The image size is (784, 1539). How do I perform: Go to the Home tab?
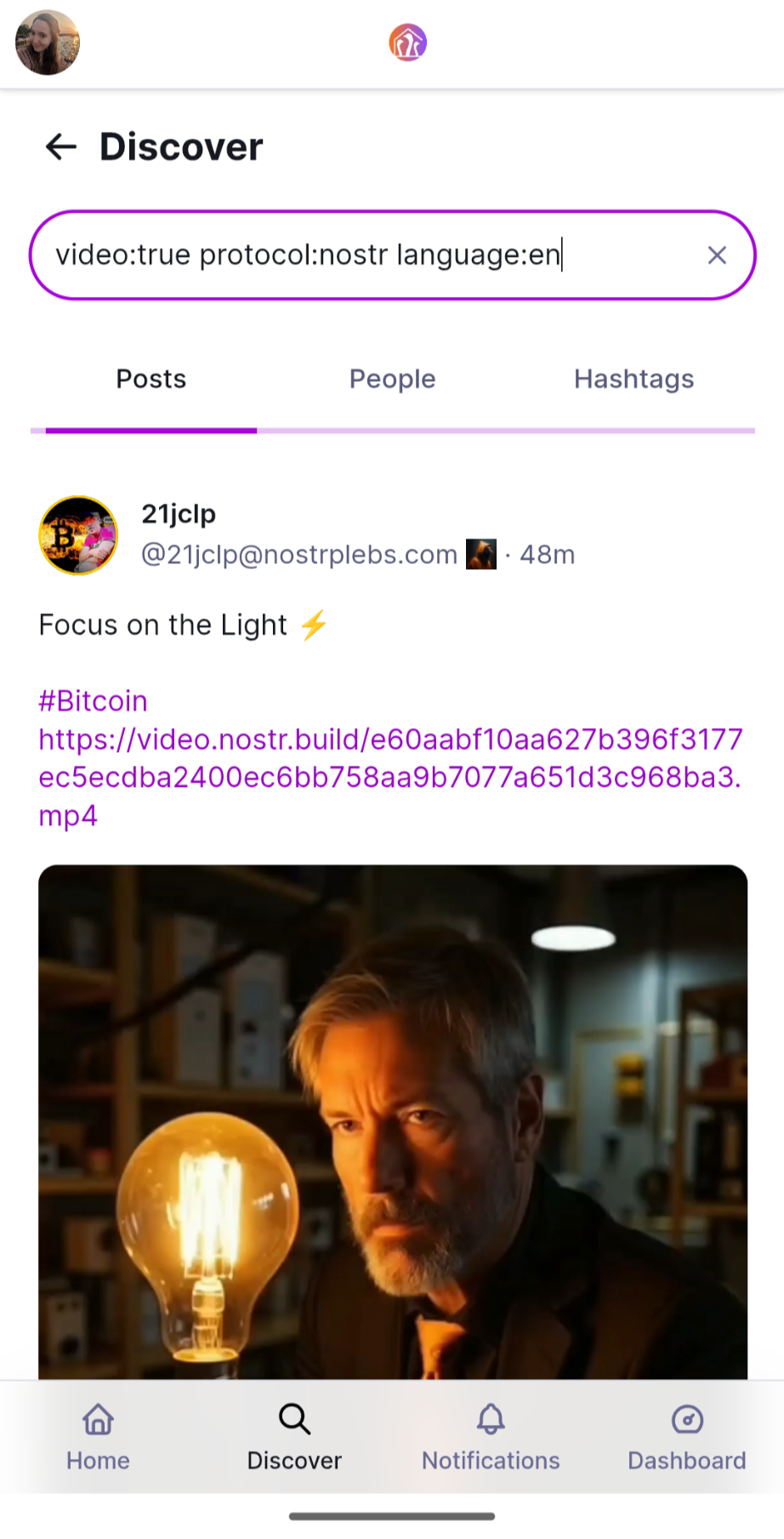pyautogui.click(x=98, y=1437)
